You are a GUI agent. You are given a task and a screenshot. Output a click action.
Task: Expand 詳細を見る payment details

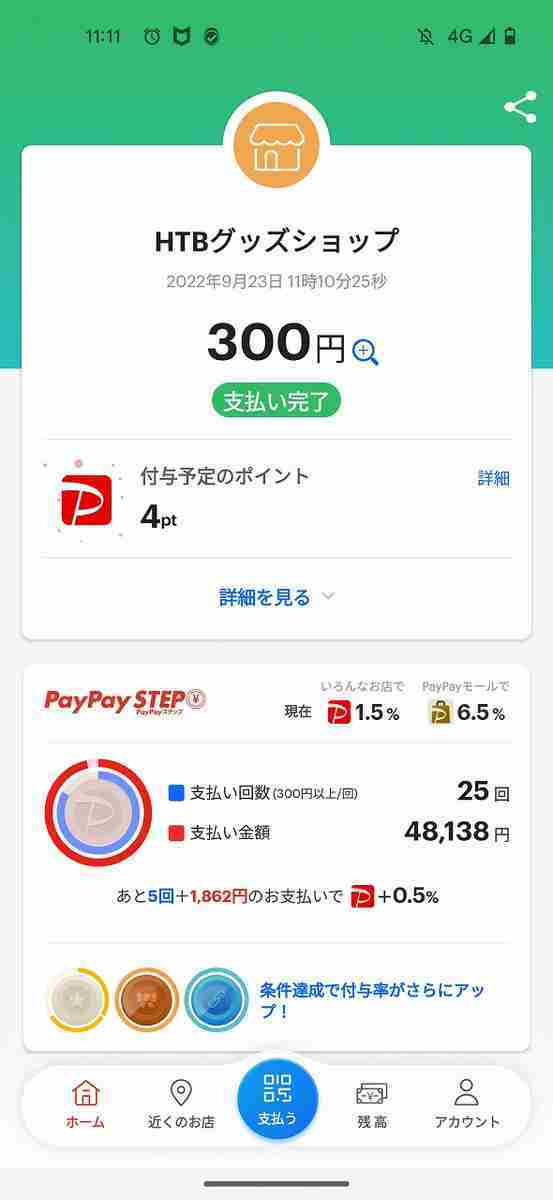click(x=276, y=597)
